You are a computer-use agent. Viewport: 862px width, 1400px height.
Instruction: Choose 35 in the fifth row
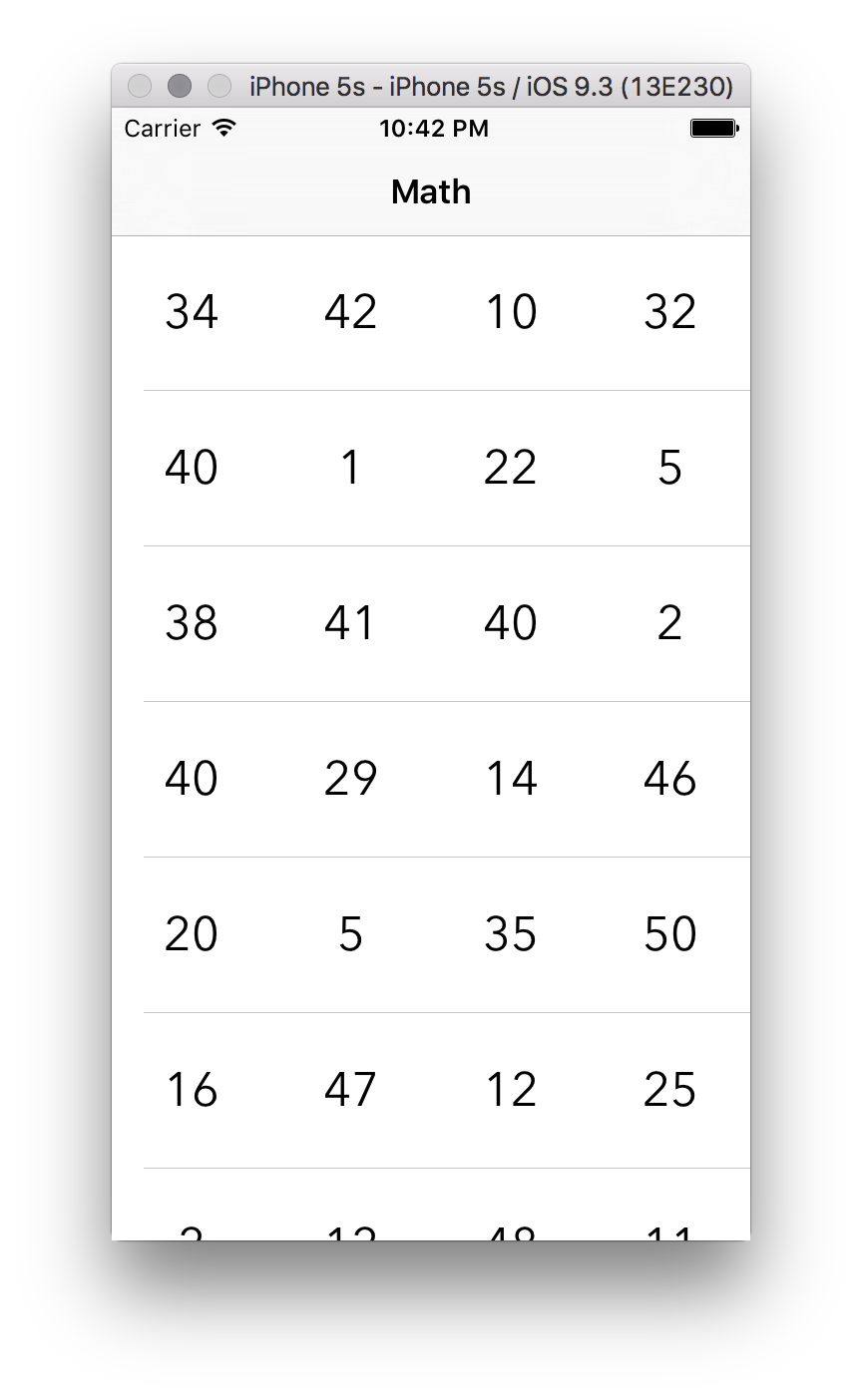[510, 934]
